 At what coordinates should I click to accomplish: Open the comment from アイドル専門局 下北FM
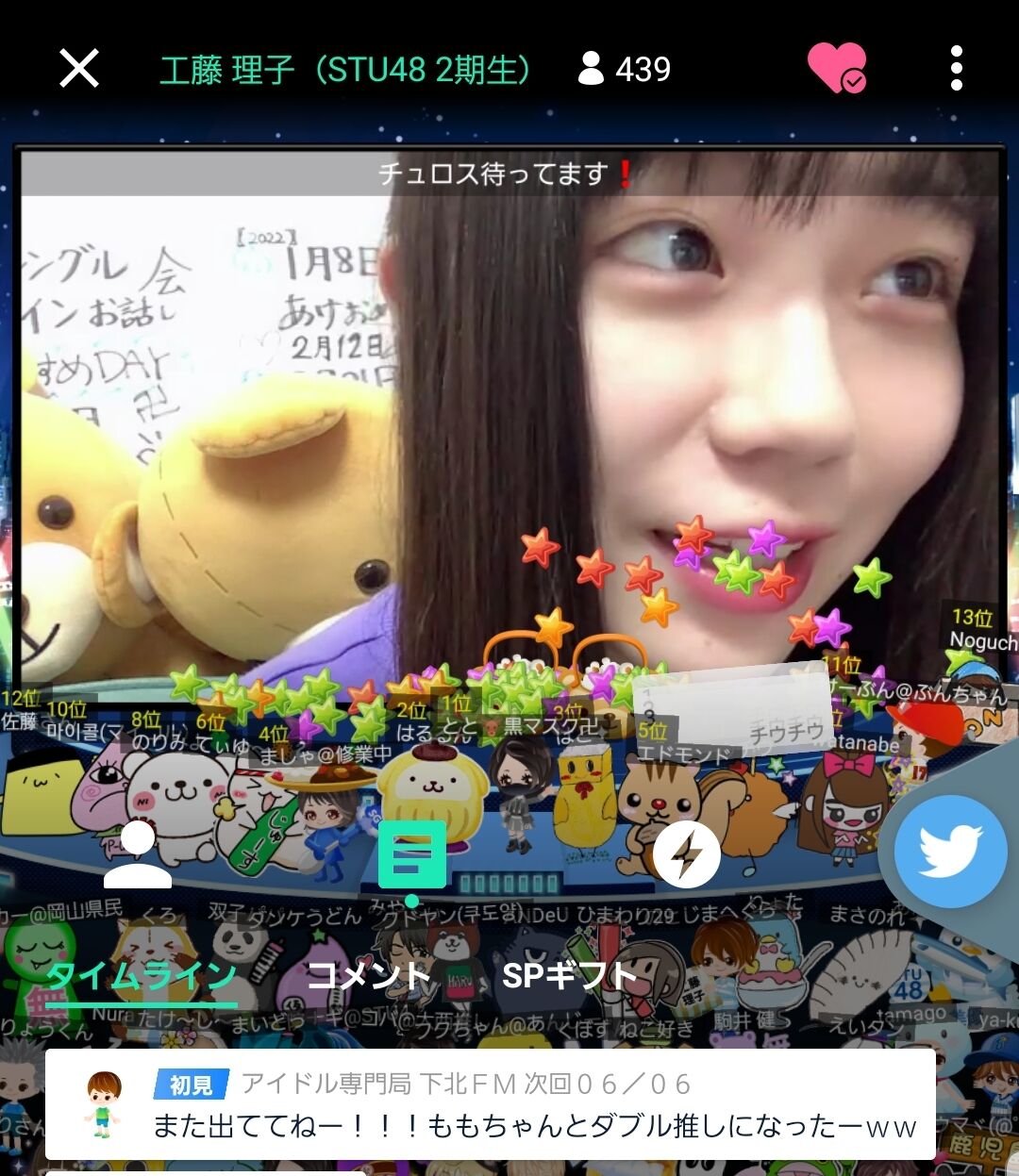point(491,1104)
